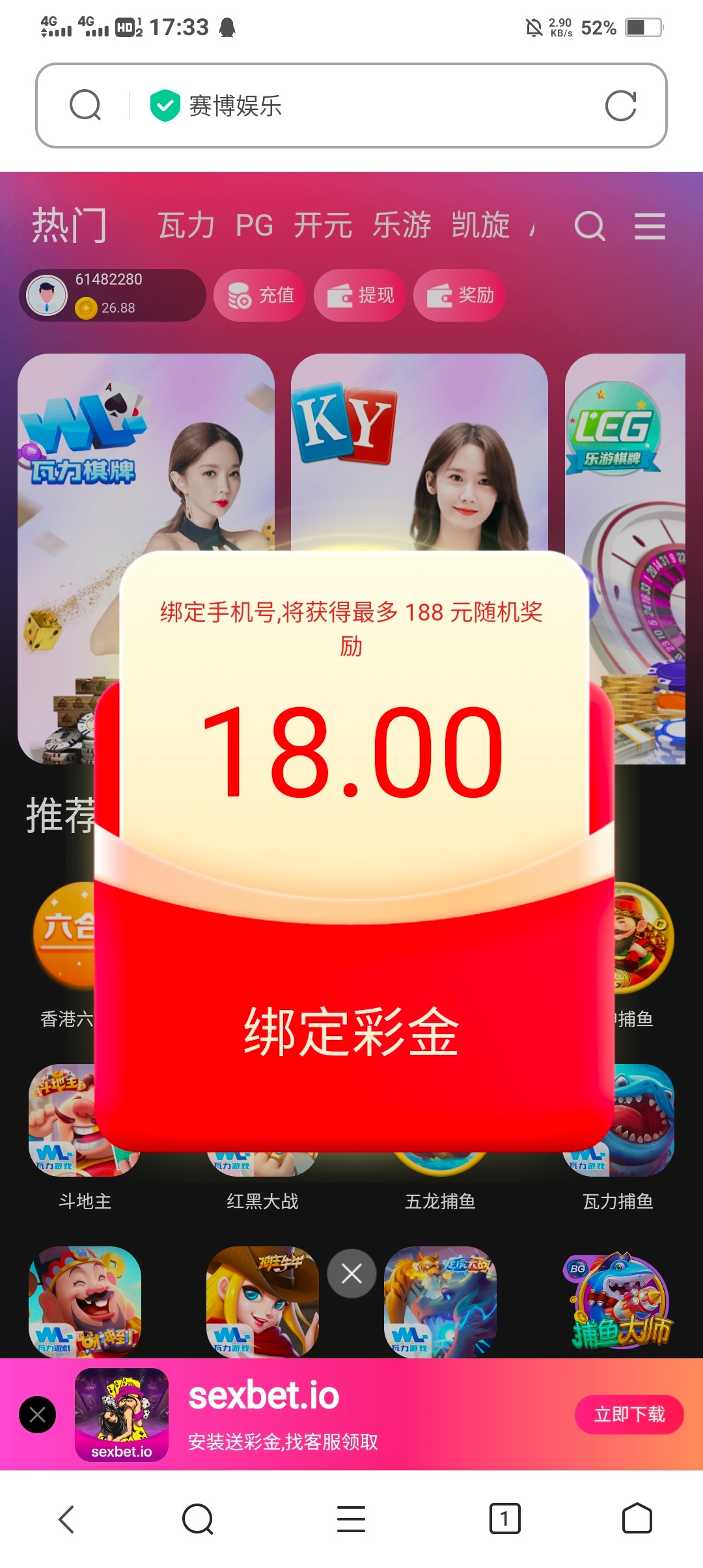Open the browser tabs switcher
Viewport: 703px width, 1568px height.
(x=504, y=1519)
